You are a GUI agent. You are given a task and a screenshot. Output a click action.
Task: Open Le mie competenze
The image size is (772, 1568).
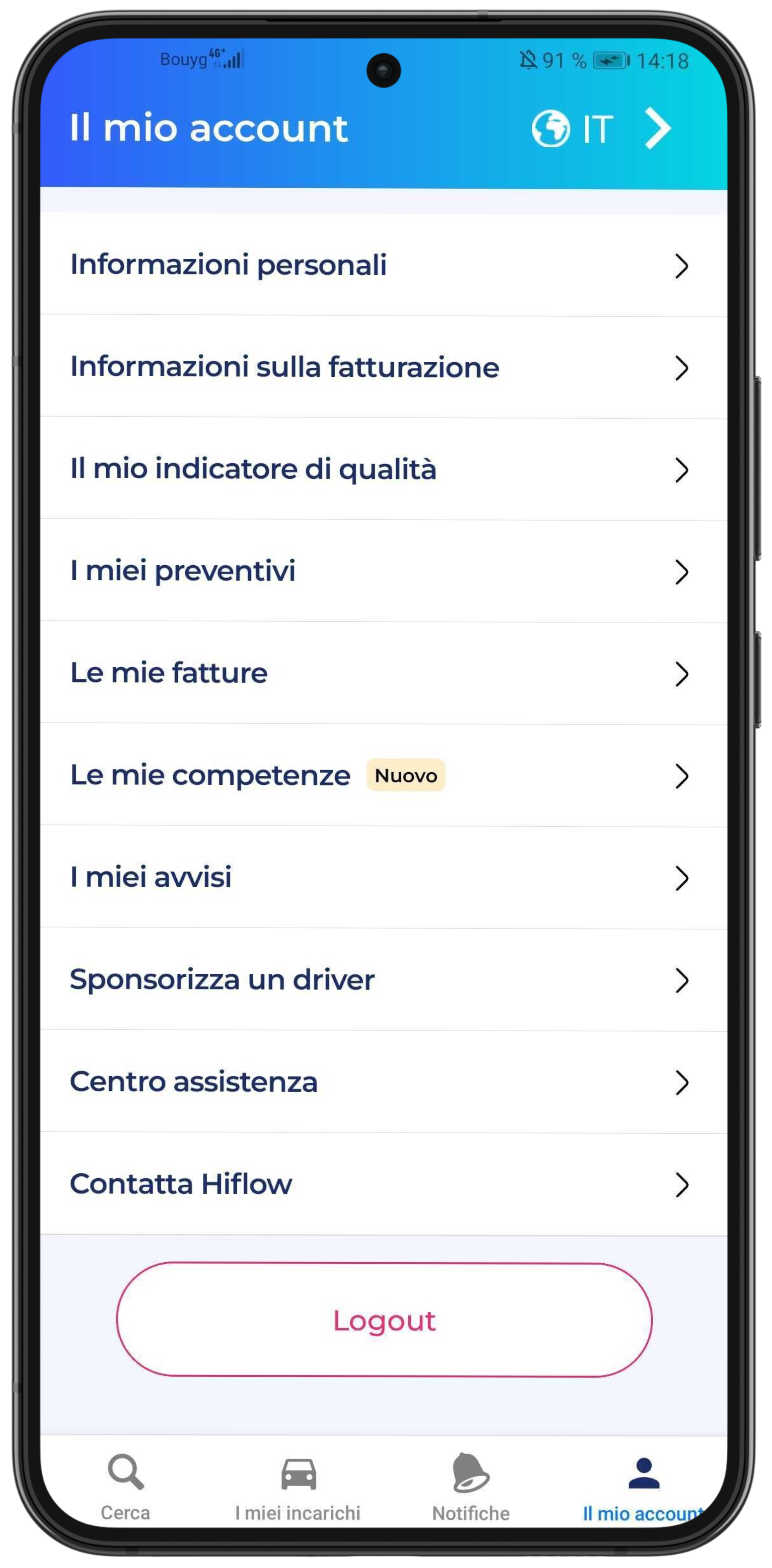click(x=383, y=775)
